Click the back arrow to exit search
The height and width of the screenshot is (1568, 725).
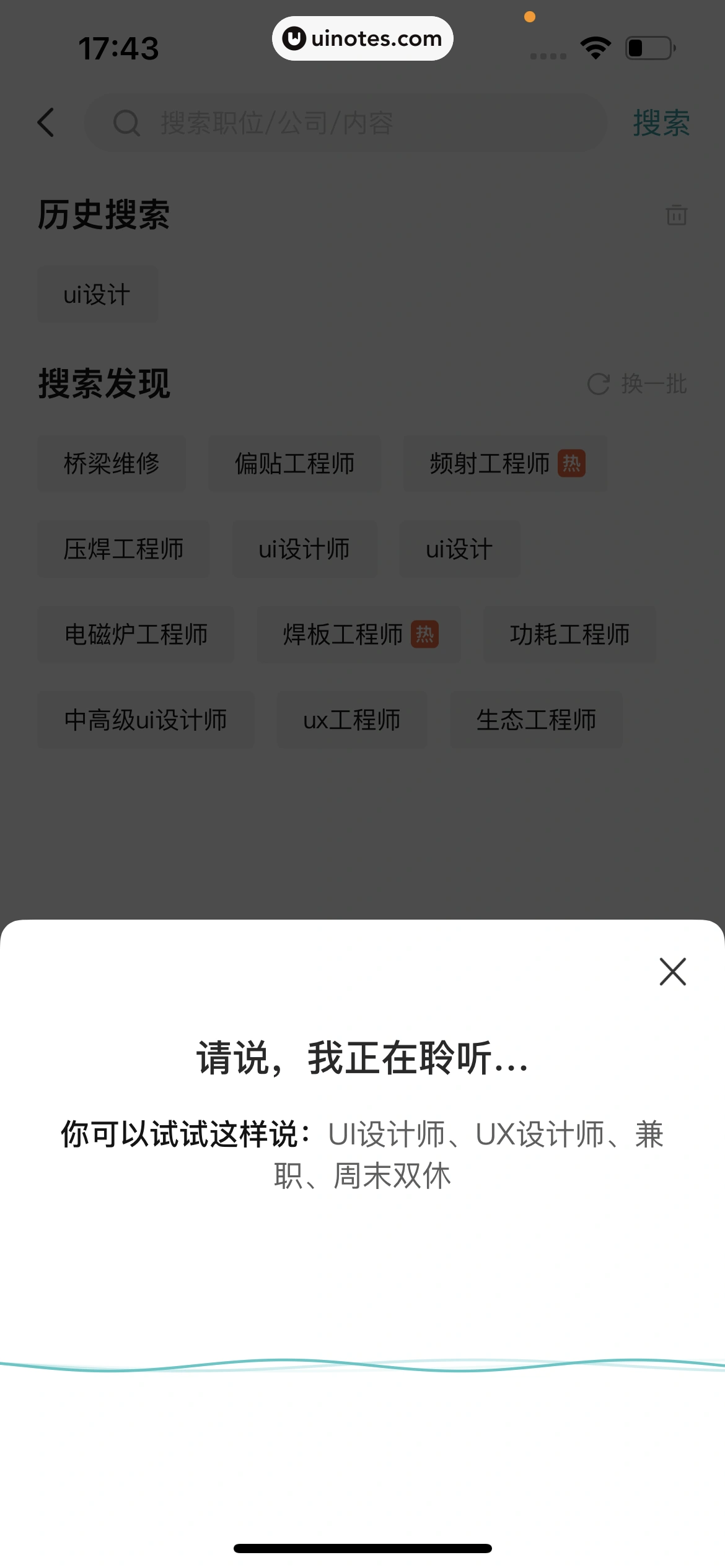(45, 122)
